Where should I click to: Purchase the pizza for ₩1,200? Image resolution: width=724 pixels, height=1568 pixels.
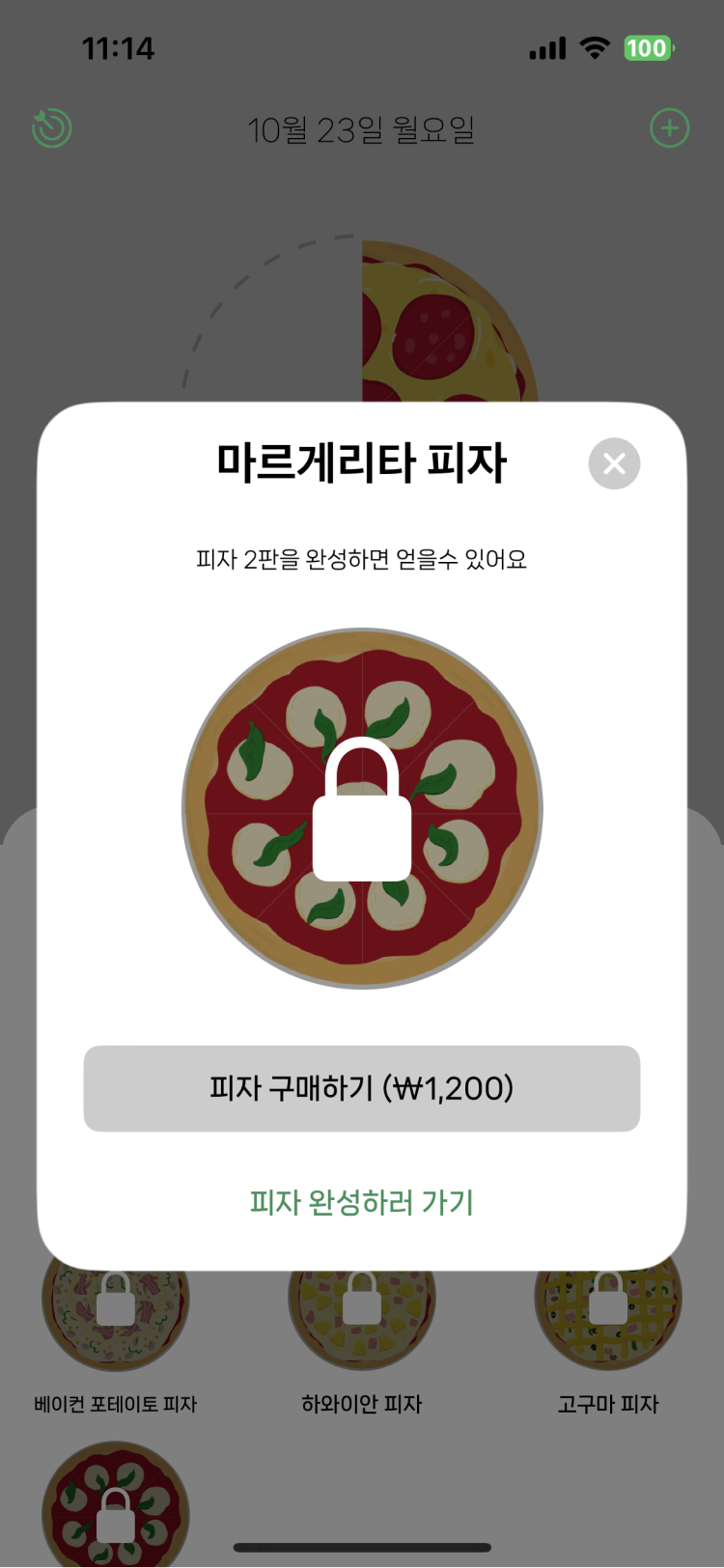click(x=362, y=1088)
